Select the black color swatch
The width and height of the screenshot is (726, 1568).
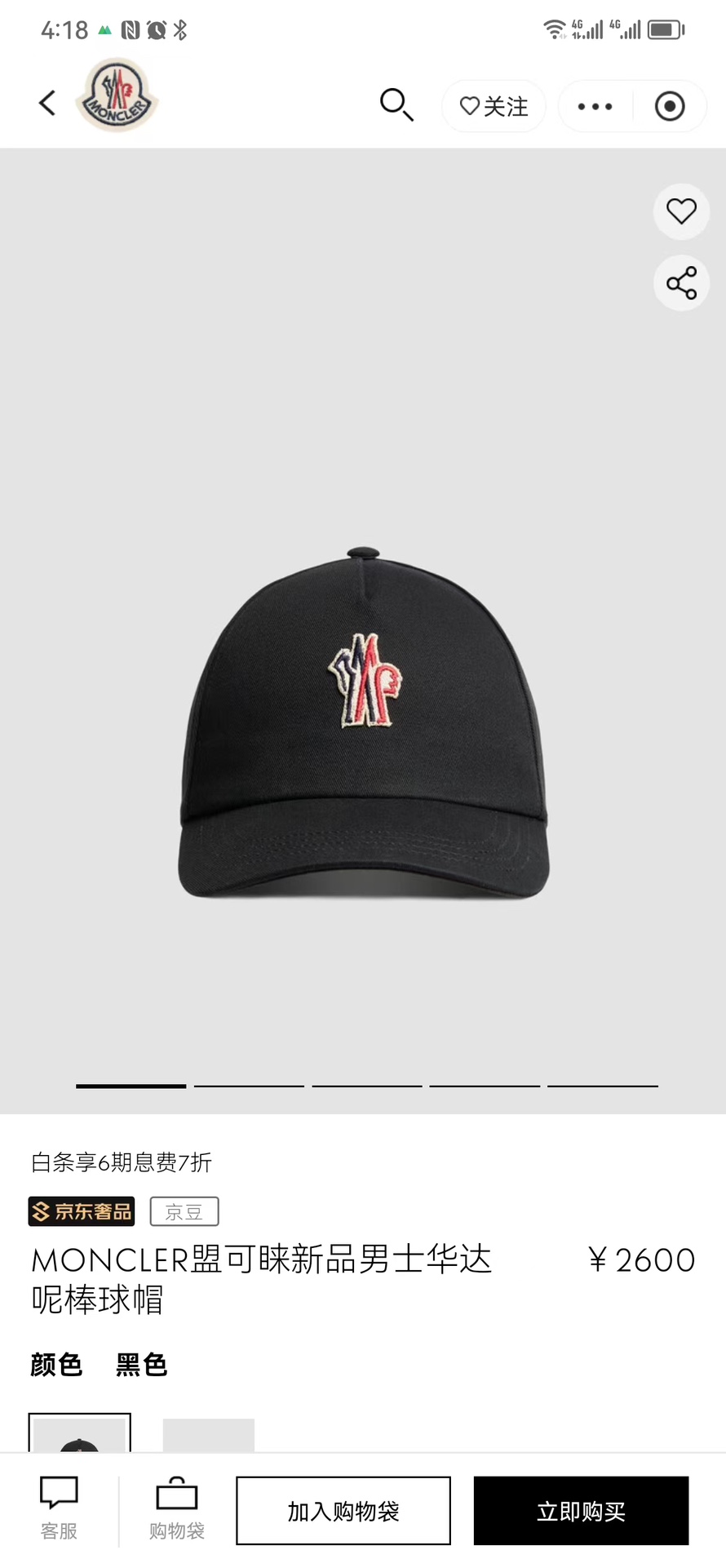coord(79,1435)
